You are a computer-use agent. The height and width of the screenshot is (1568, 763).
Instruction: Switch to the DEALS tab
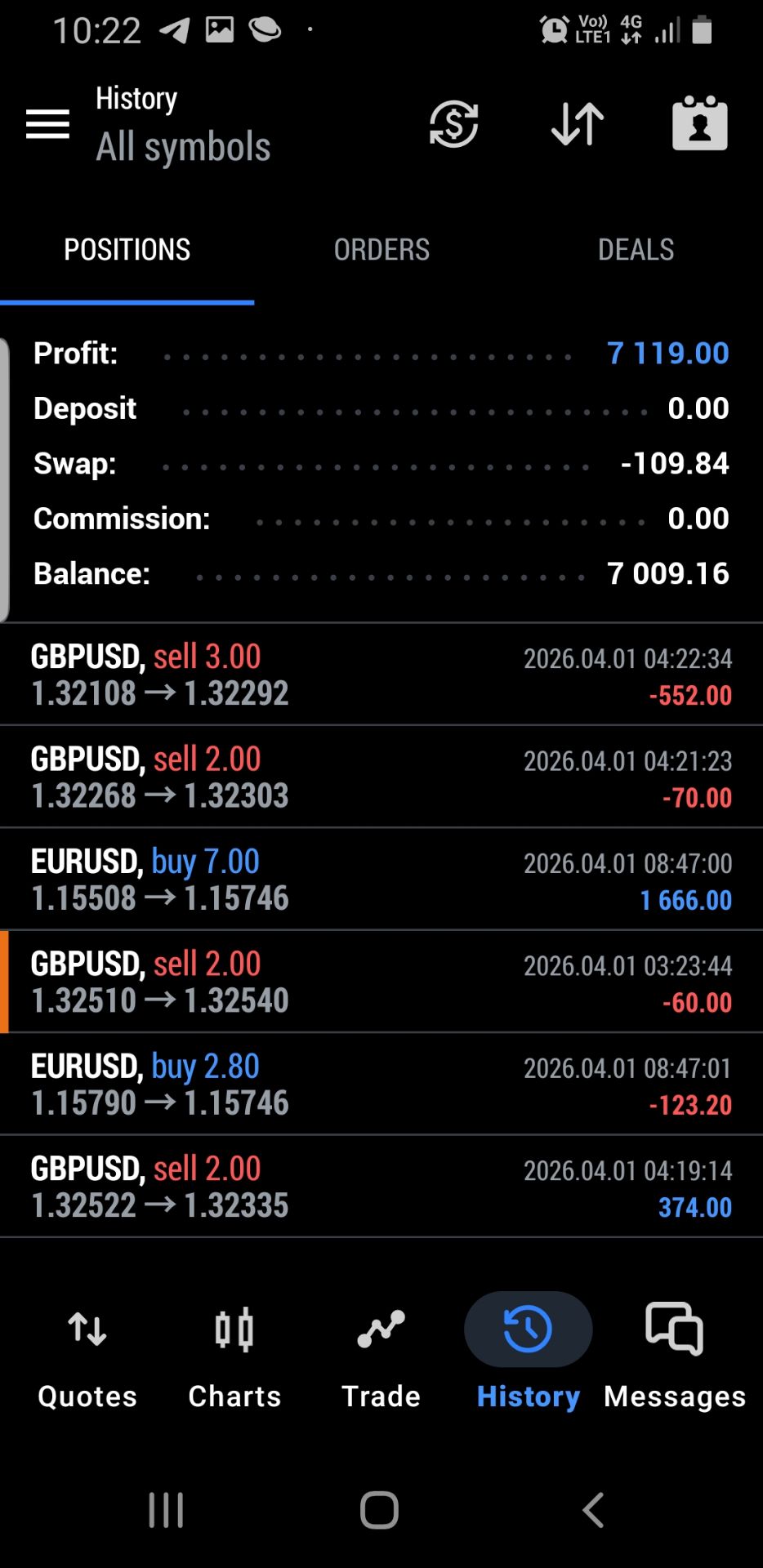pos(636,250)
